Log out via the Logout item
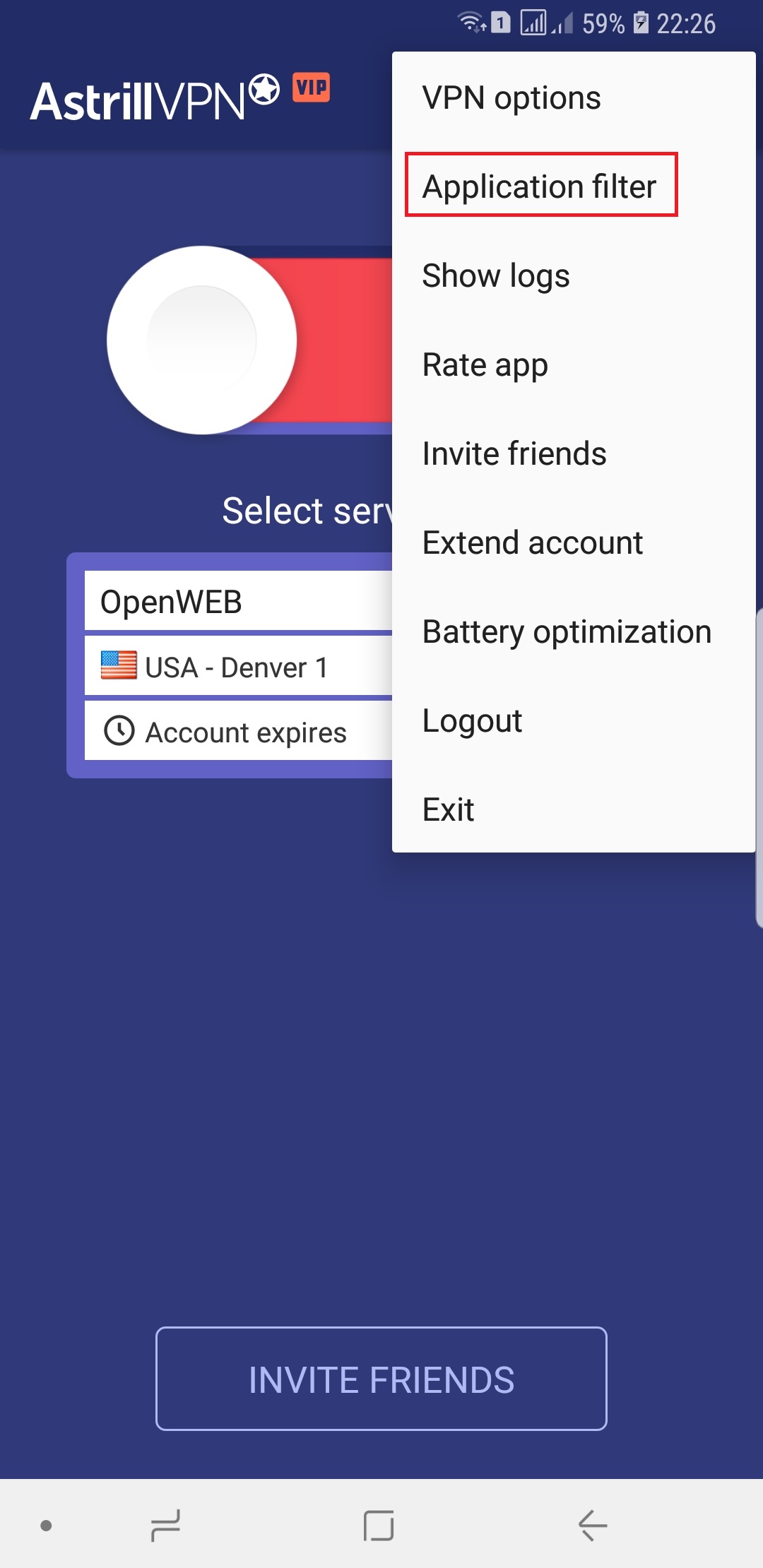This screenshot has height=1568, width=763. click(574, 720)
